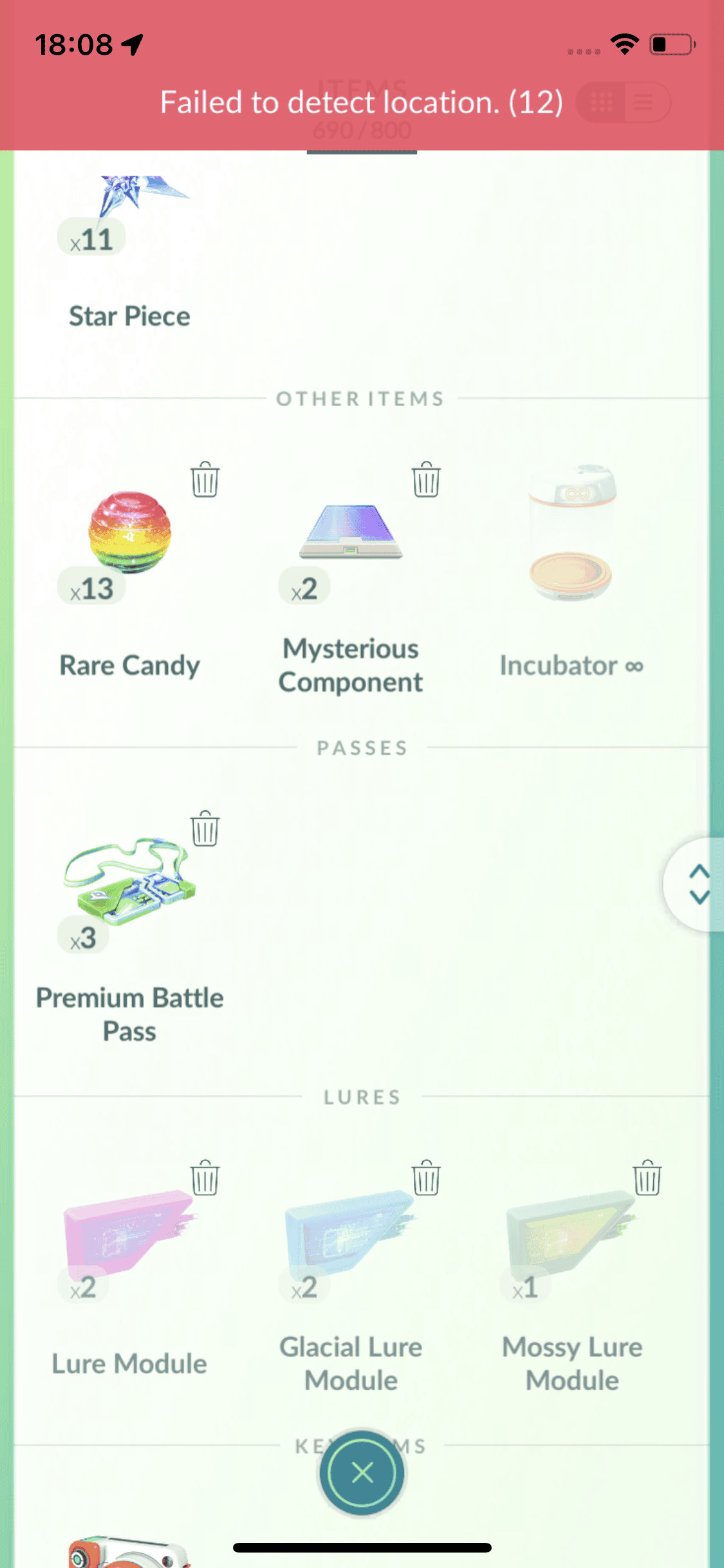Viewport: 724px width, 1568px height.
Task: Close the item bag
Action: pyautogui.click(x=362, y=1472)
